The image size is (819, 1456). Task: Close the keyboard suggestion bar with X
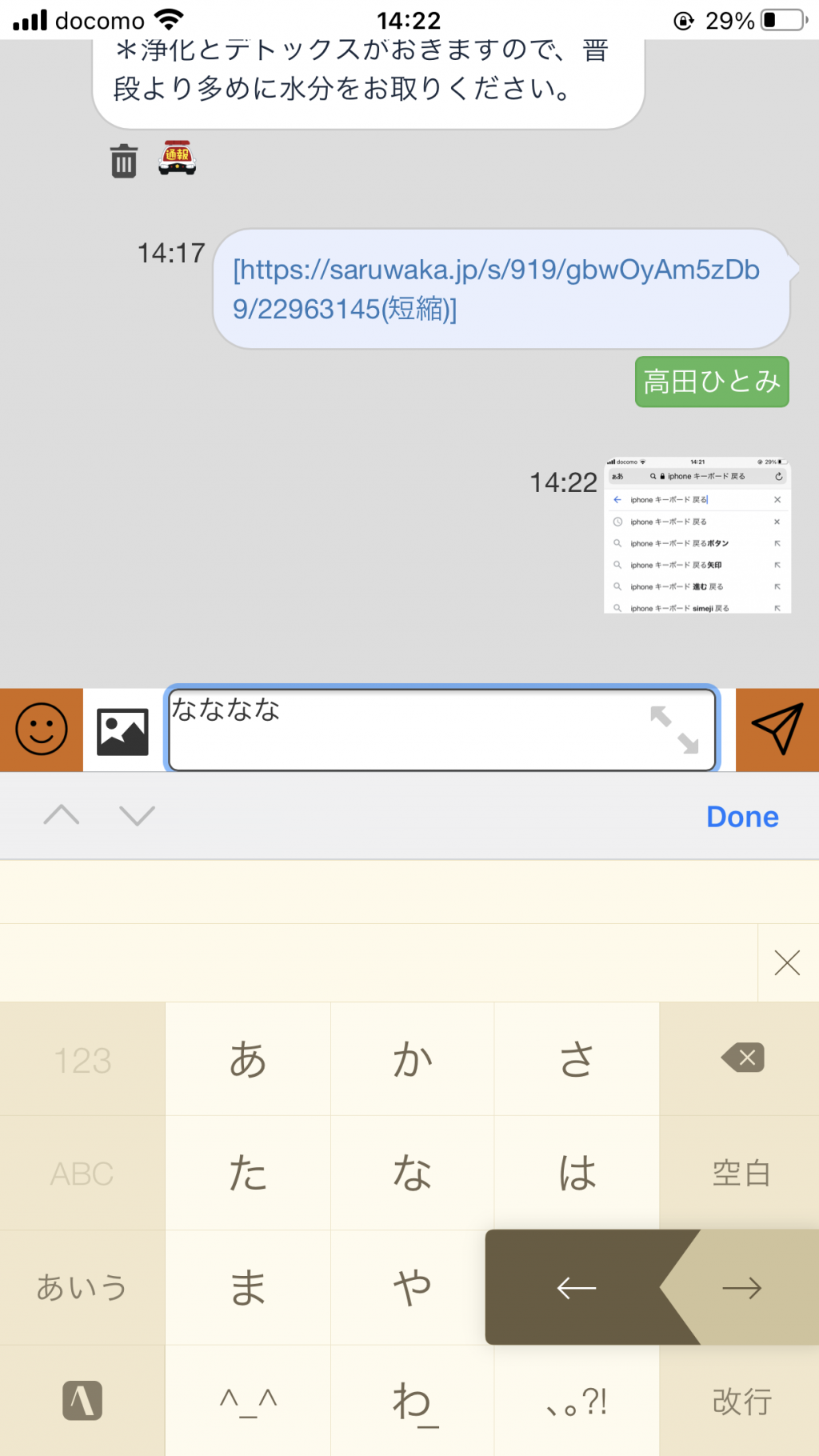[788, 963]
